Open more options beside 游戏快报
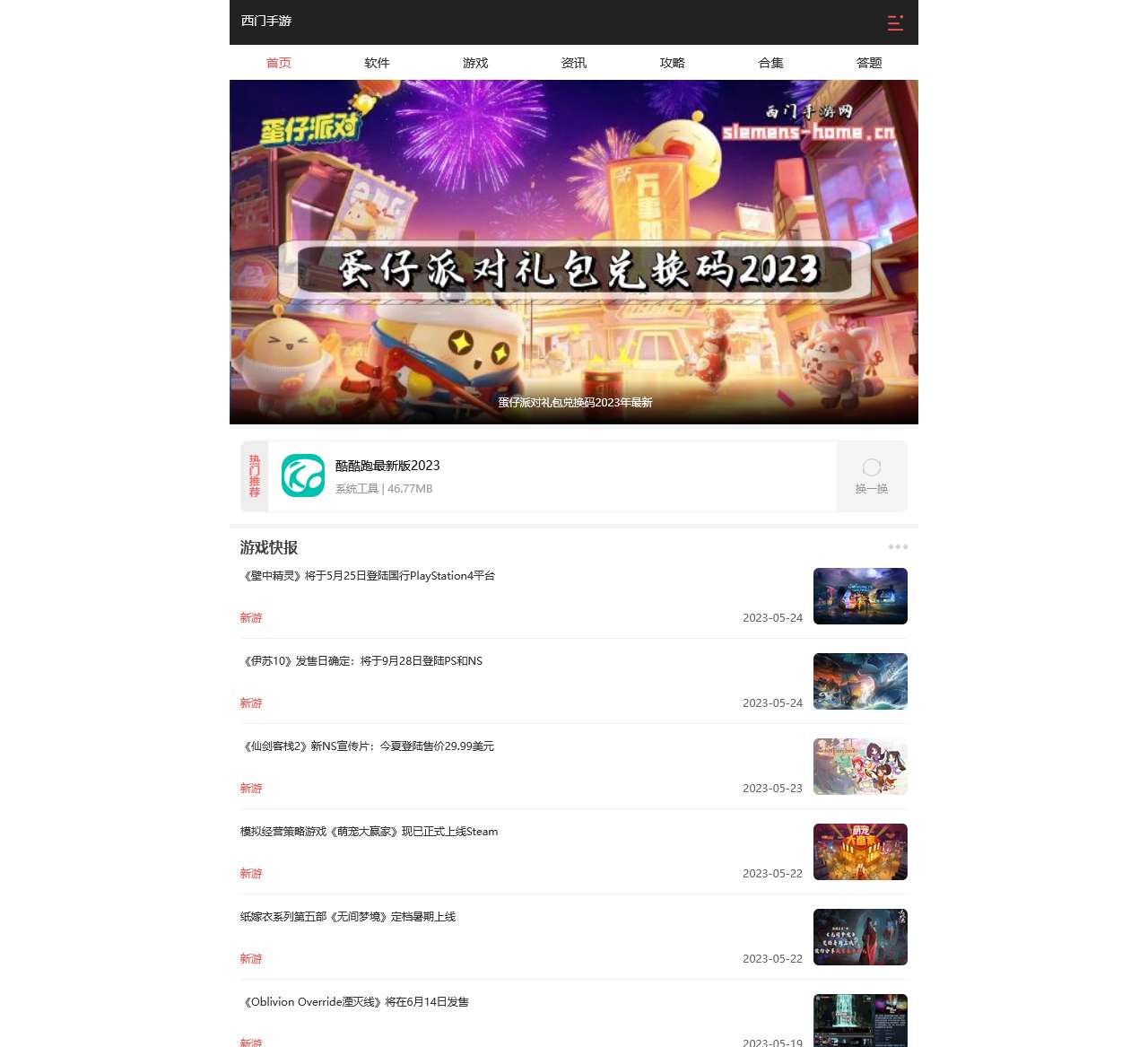 click(x=898, y=546)
